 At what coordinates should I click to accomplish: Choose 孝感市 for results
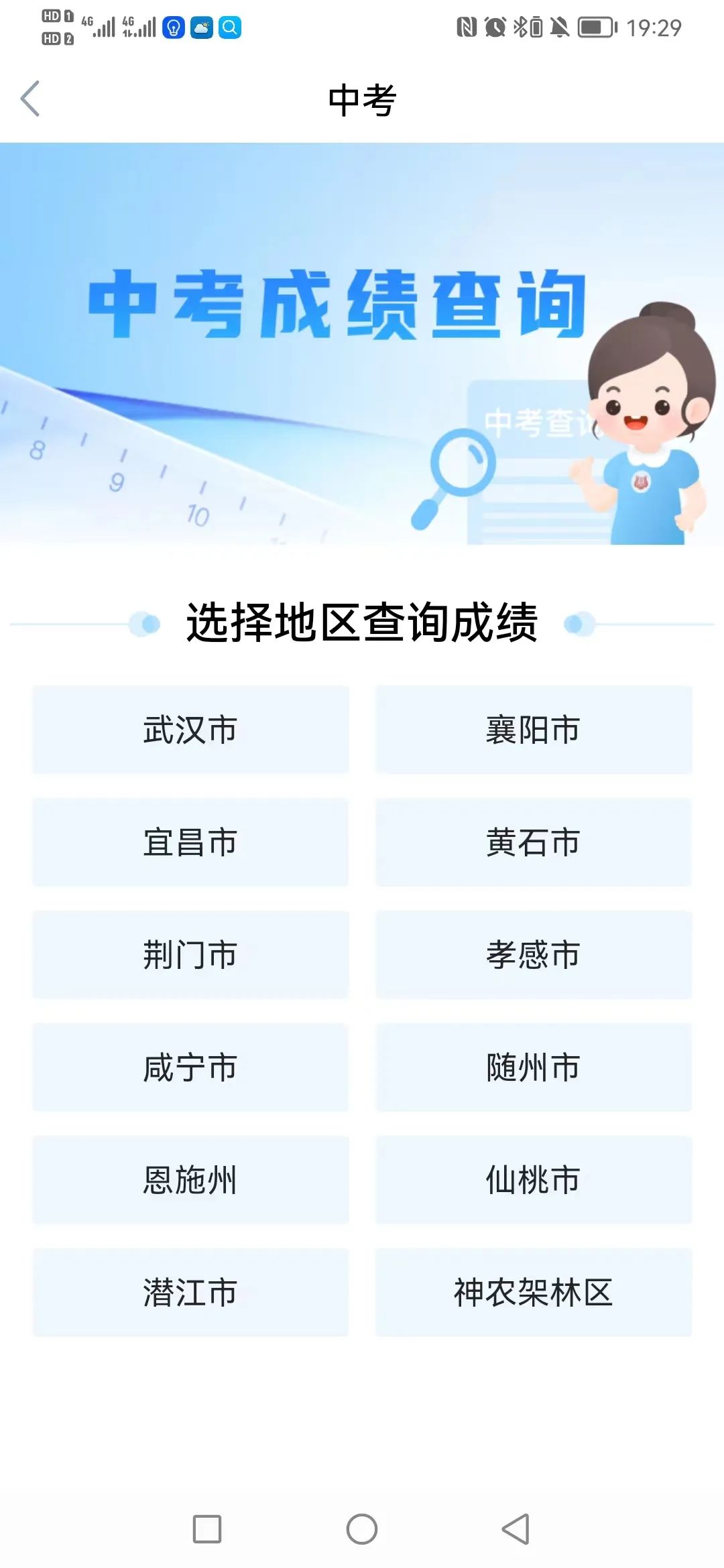click(x=533, y=955)
